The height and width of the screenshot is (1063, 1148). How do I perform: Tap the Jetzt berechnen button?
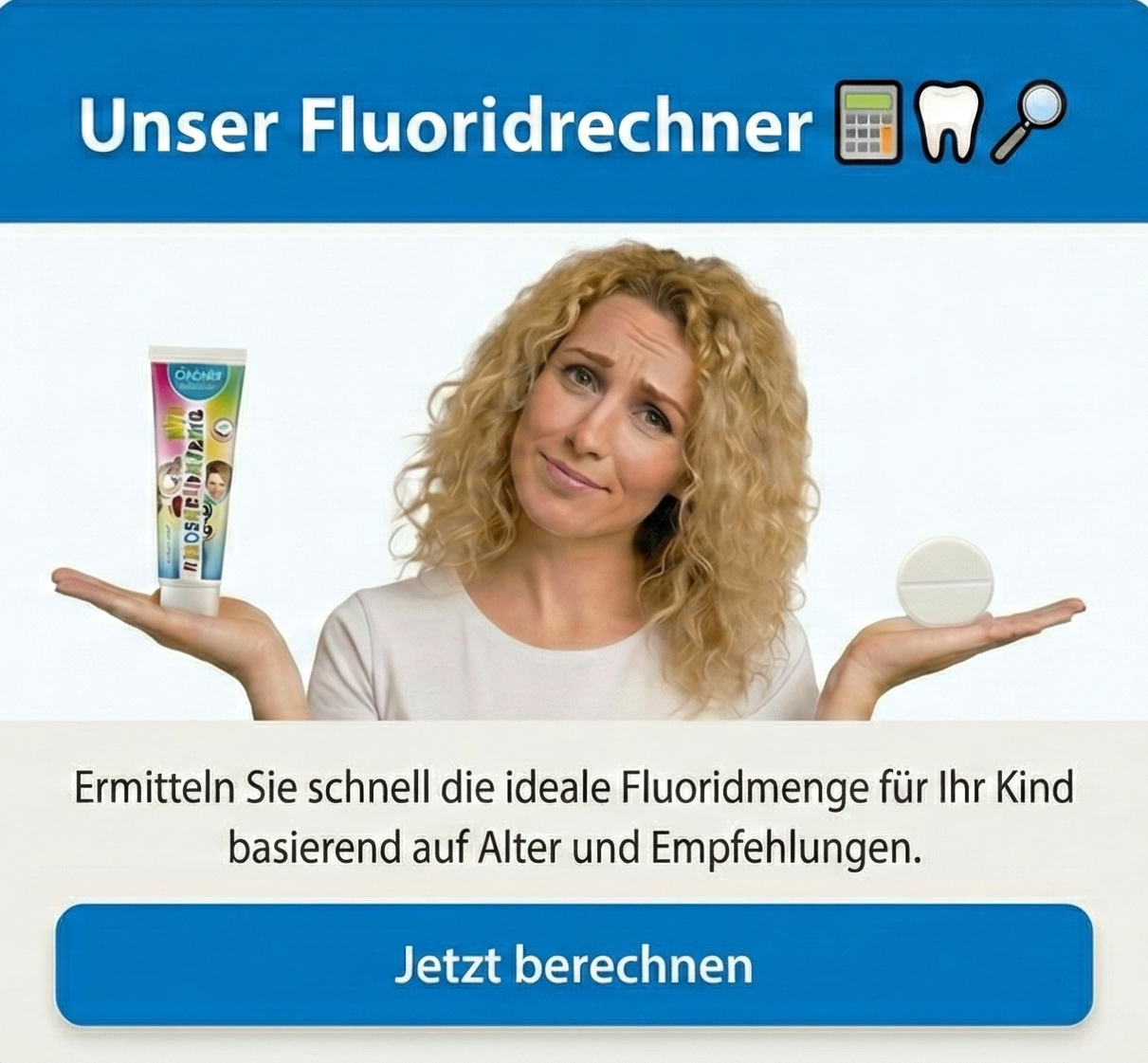pyautogui.click(x=574, y=964)
